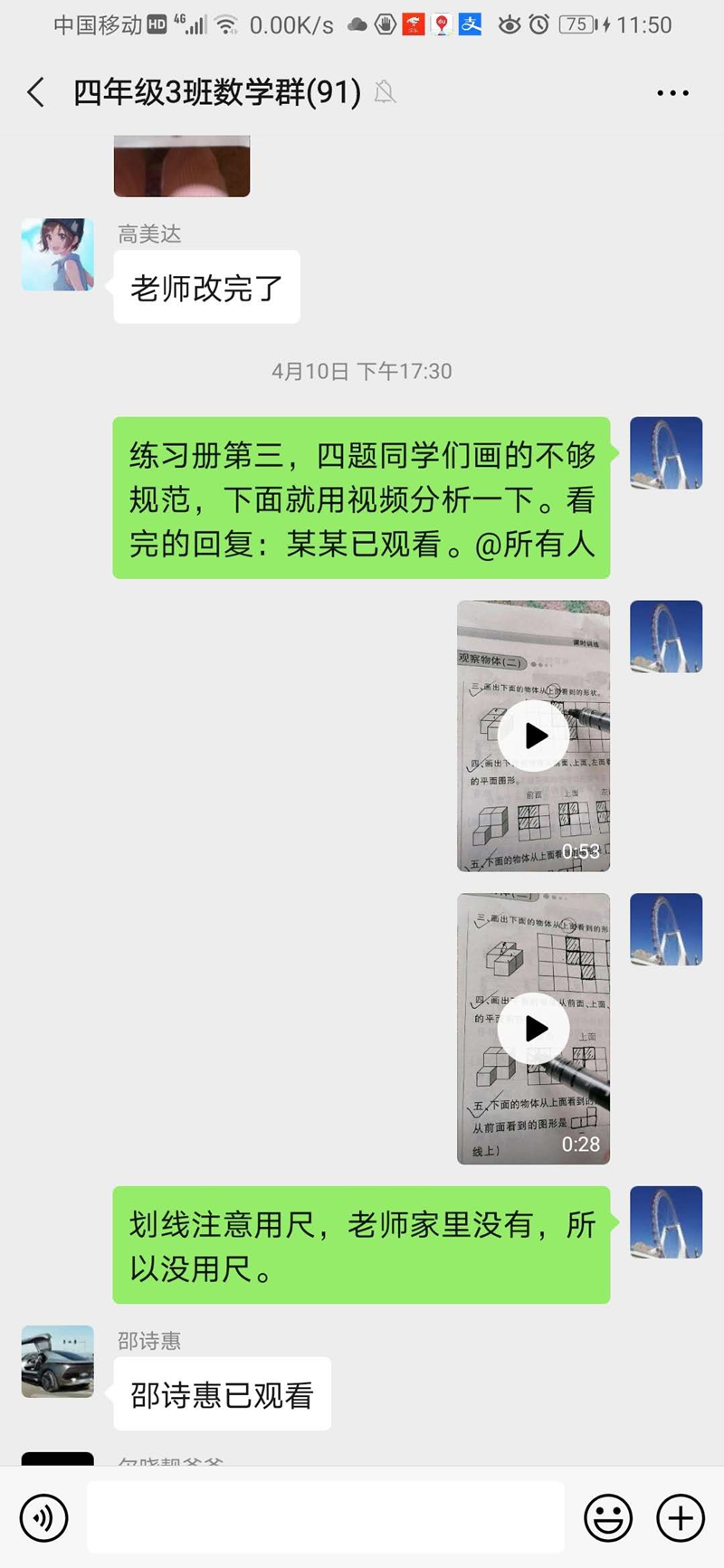Viewport: 724px width, 1568px height.
Task: Switch to voice message input
Action: click(x=44, y=1517)
